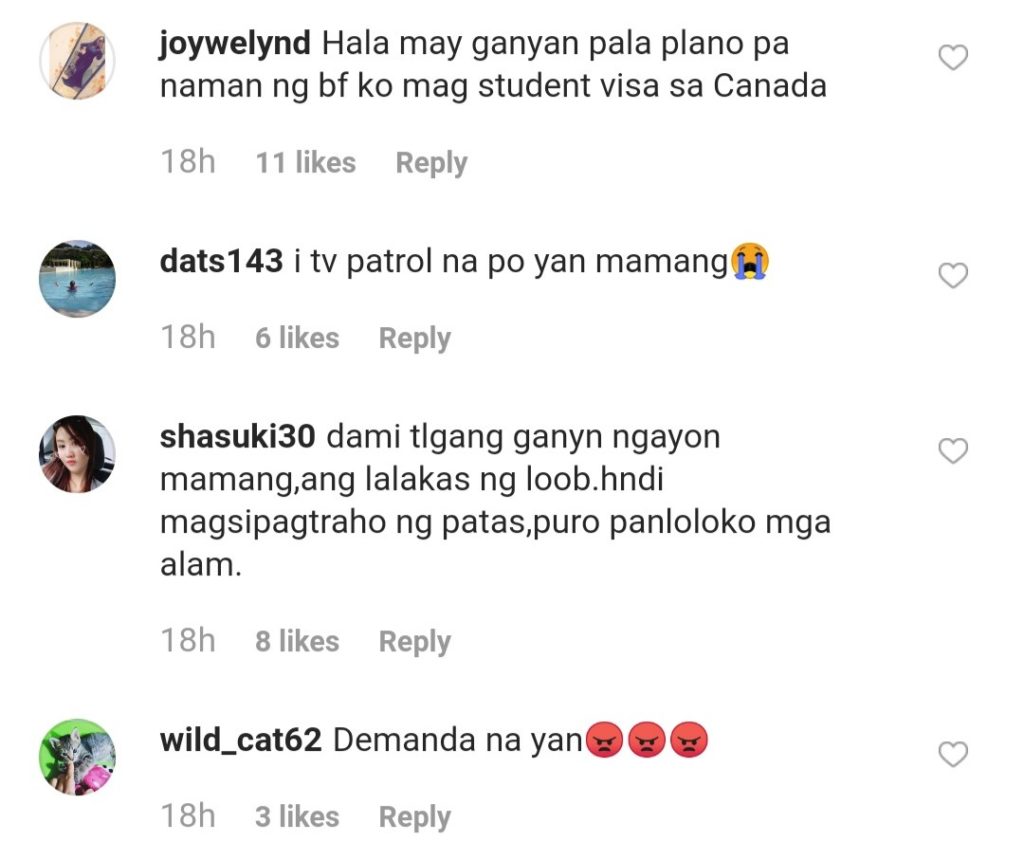Like shasuki30's comment
Viewport: 1024px width, 860px height.
pyautogui.click(x=953, y=452)
